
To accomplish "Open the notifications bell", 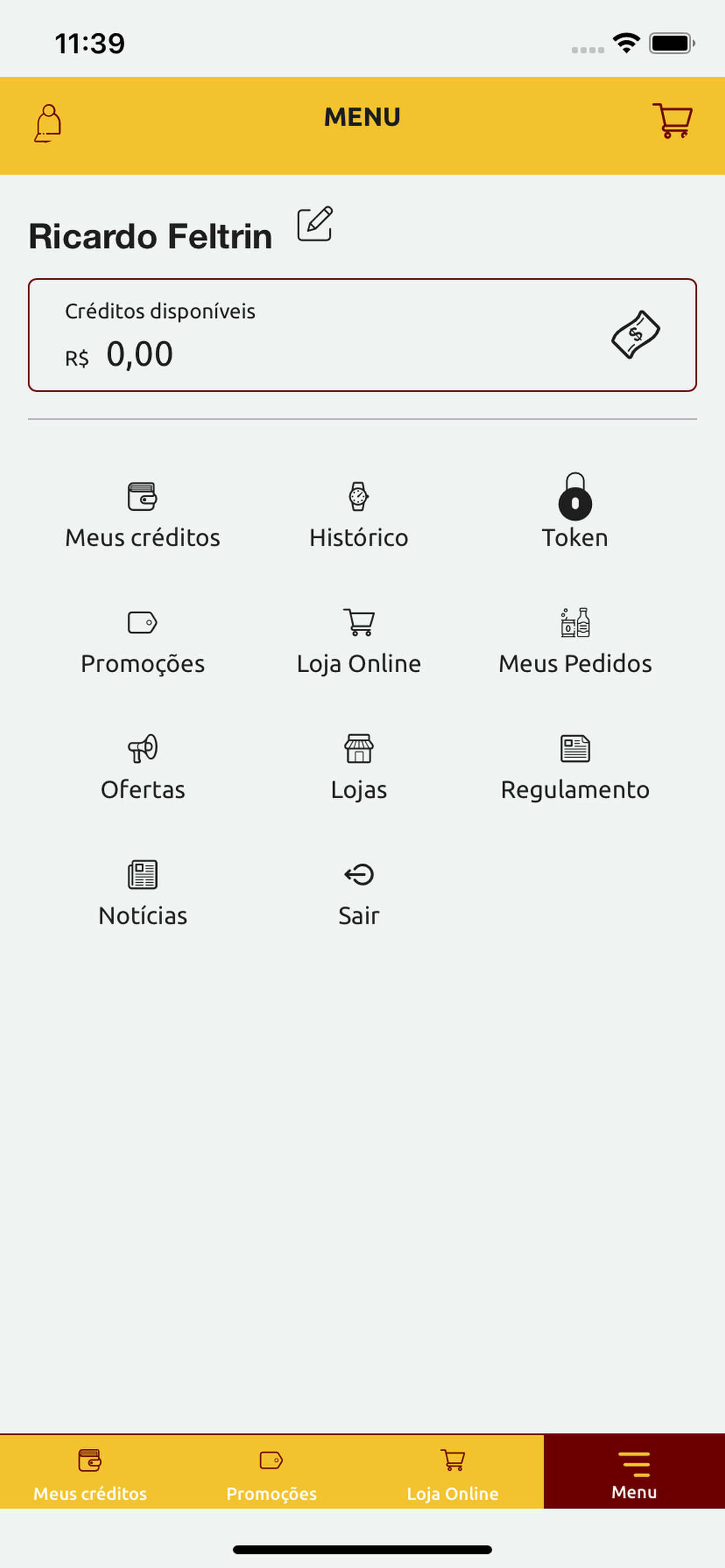I will 47,123.
